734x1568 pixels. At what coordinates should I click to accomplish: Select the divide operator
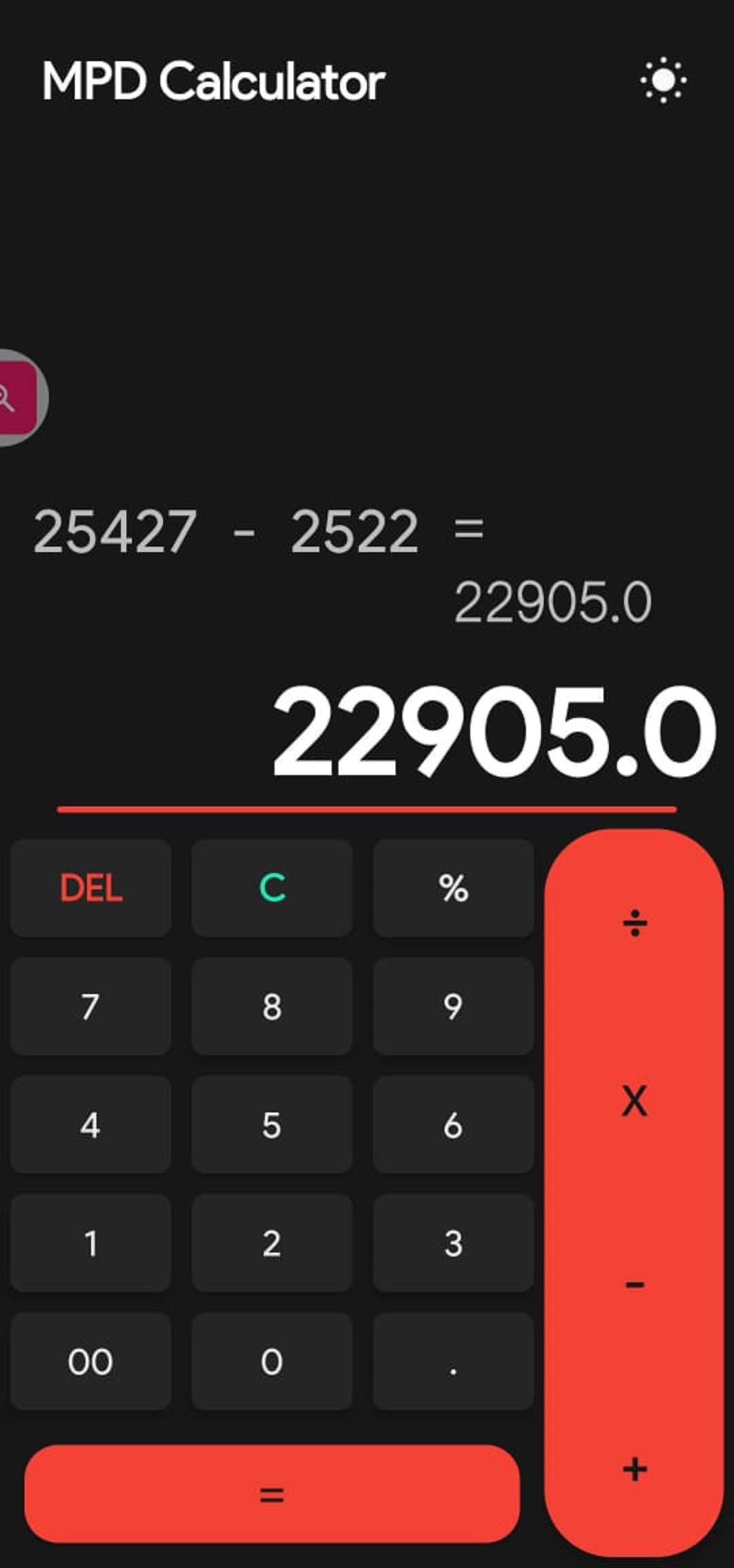point(634,923)
